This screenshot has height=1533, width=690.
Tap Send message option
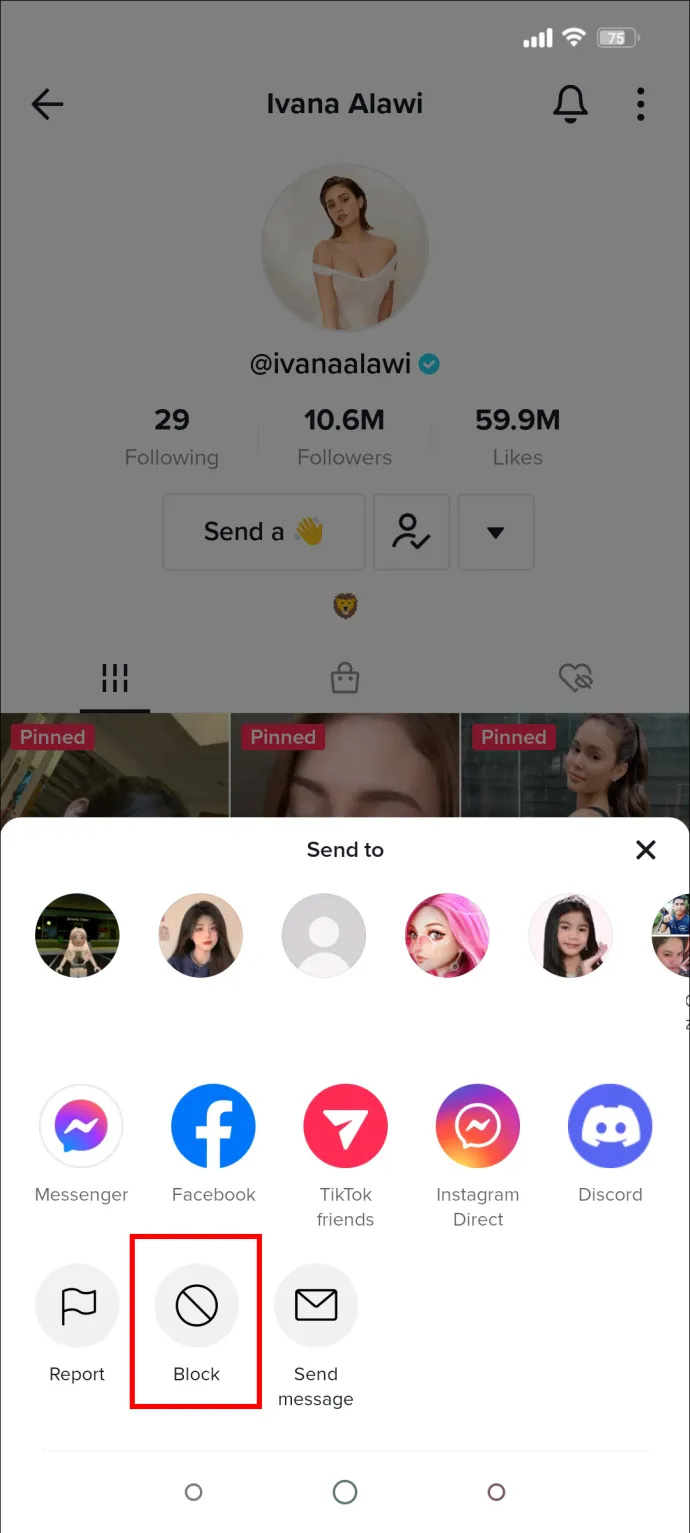316,1306
